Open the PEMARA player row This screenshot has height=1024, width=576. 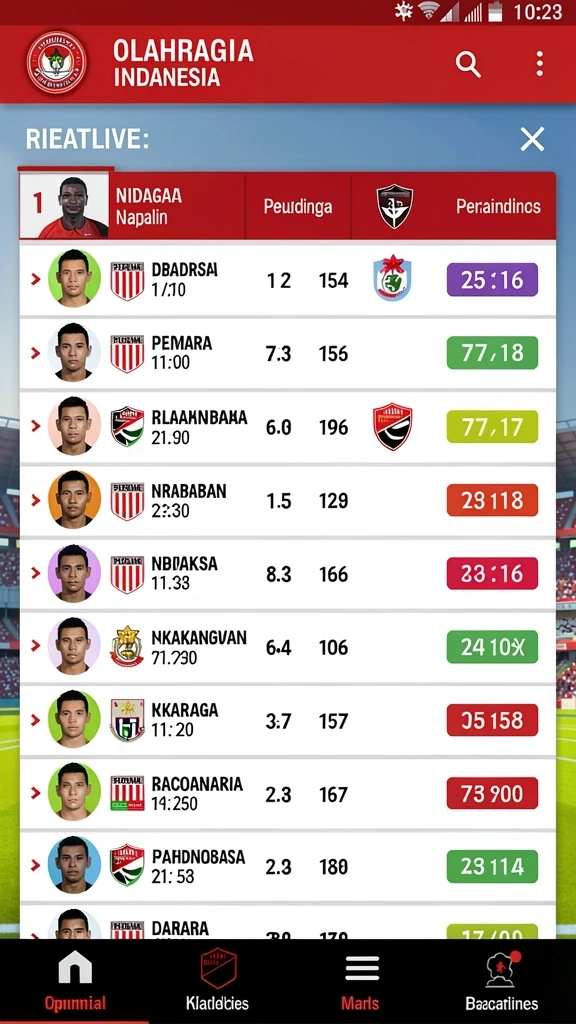(x=287, y=353)
